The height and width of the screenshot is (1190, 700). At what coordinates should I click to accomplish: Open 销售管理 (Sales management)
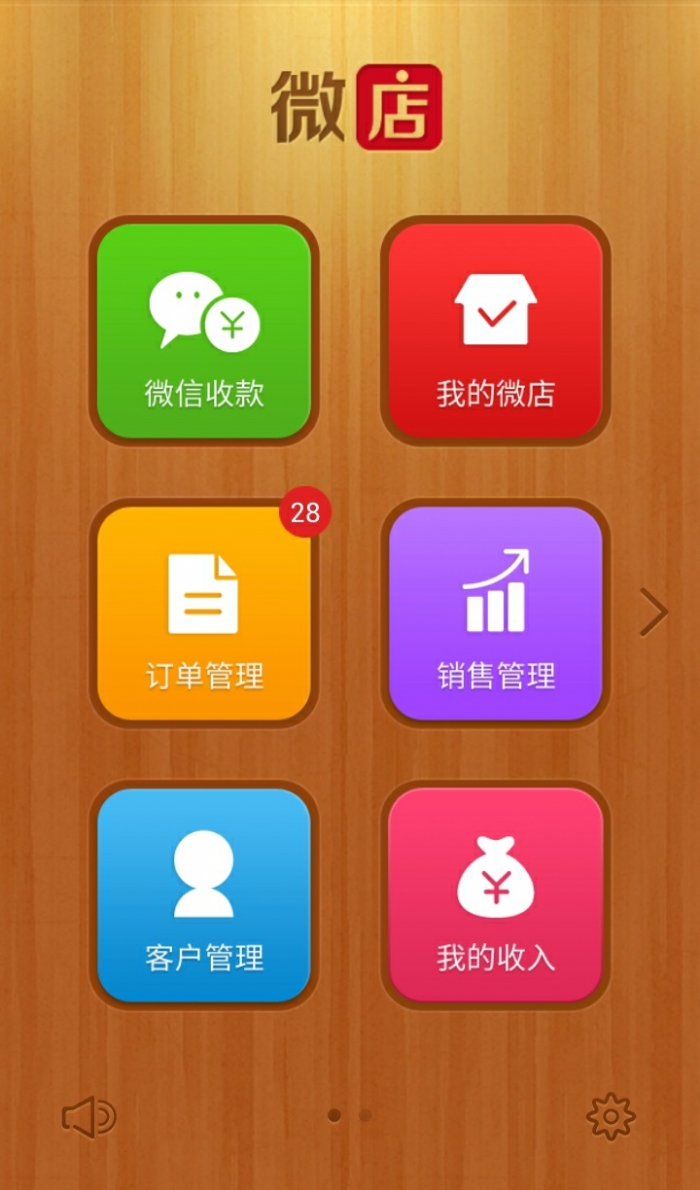[495, 613]
